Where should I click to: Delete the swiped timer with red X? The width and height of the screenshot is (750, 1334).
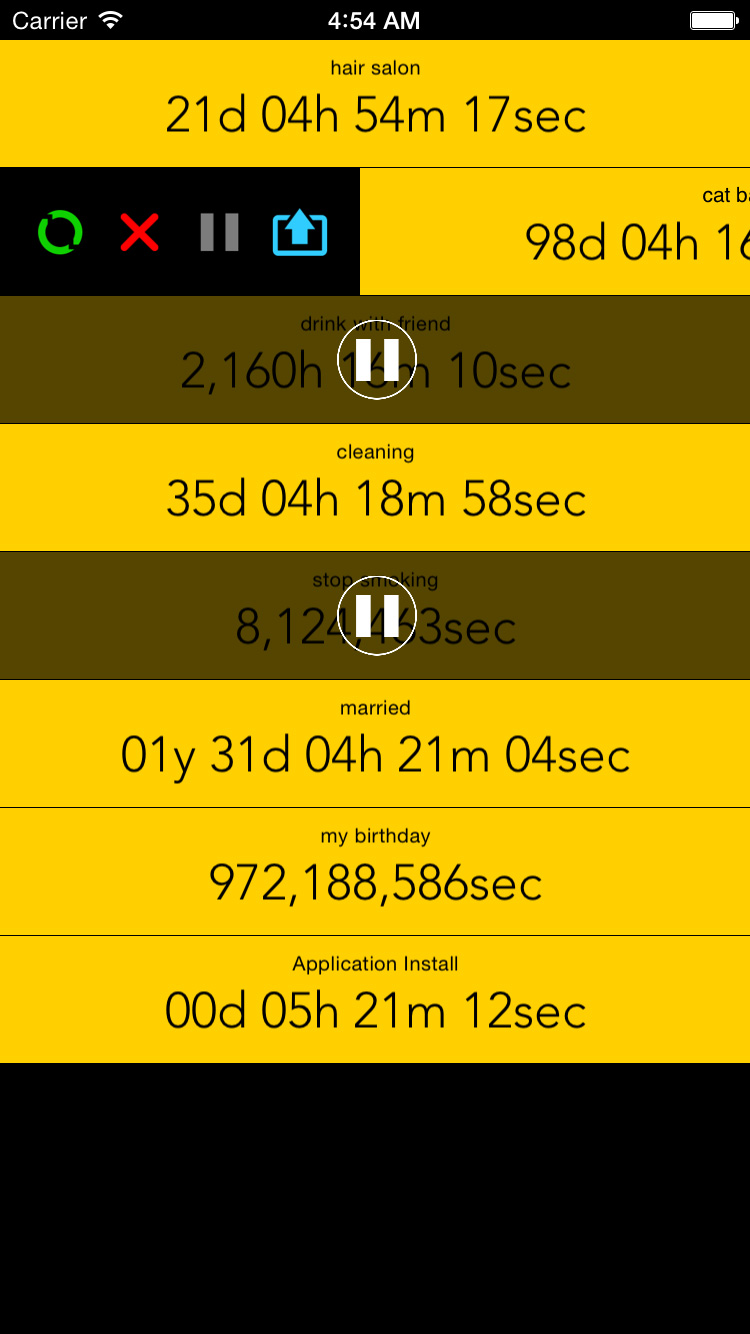pos(140,232)
